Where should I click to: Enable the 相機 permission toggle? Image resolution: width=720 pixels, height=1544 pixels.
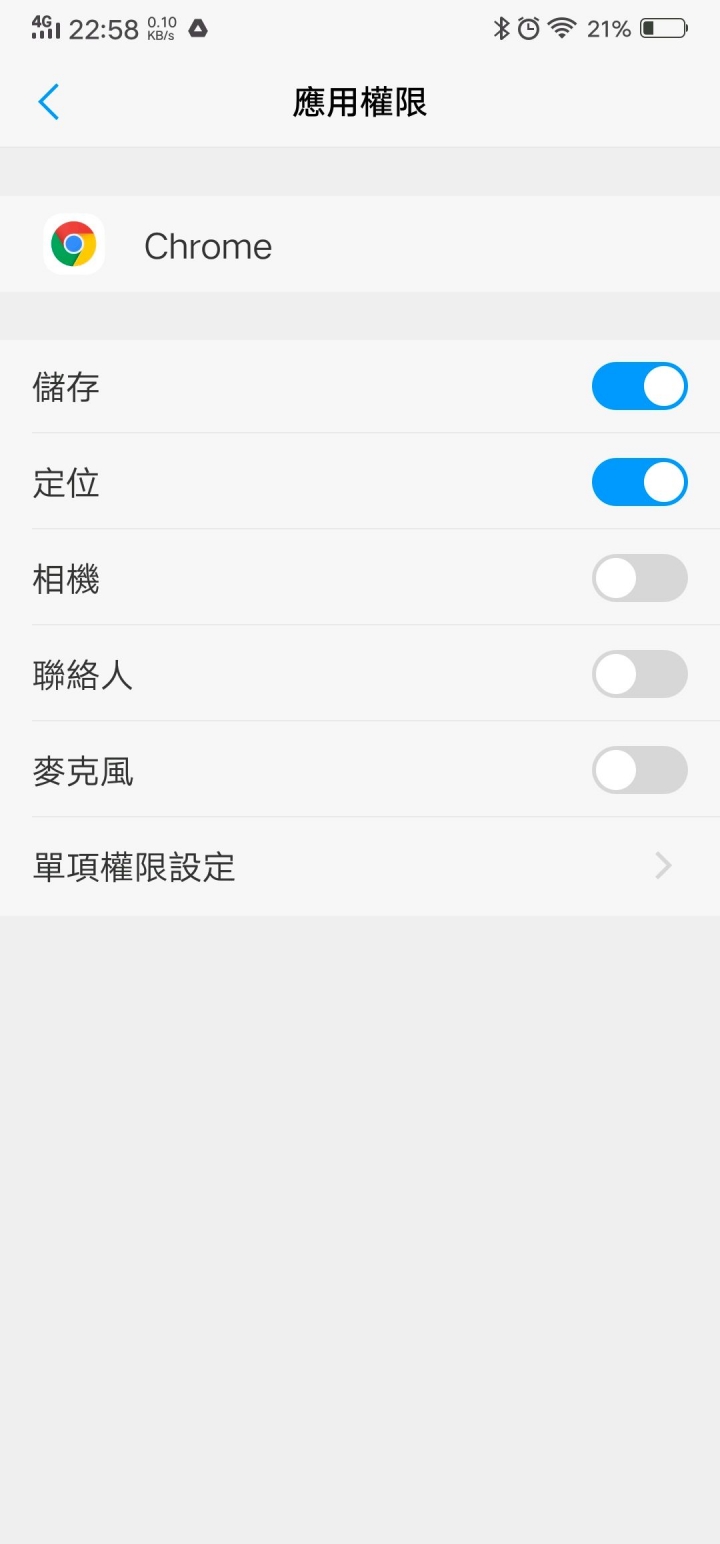pos(639,579)
